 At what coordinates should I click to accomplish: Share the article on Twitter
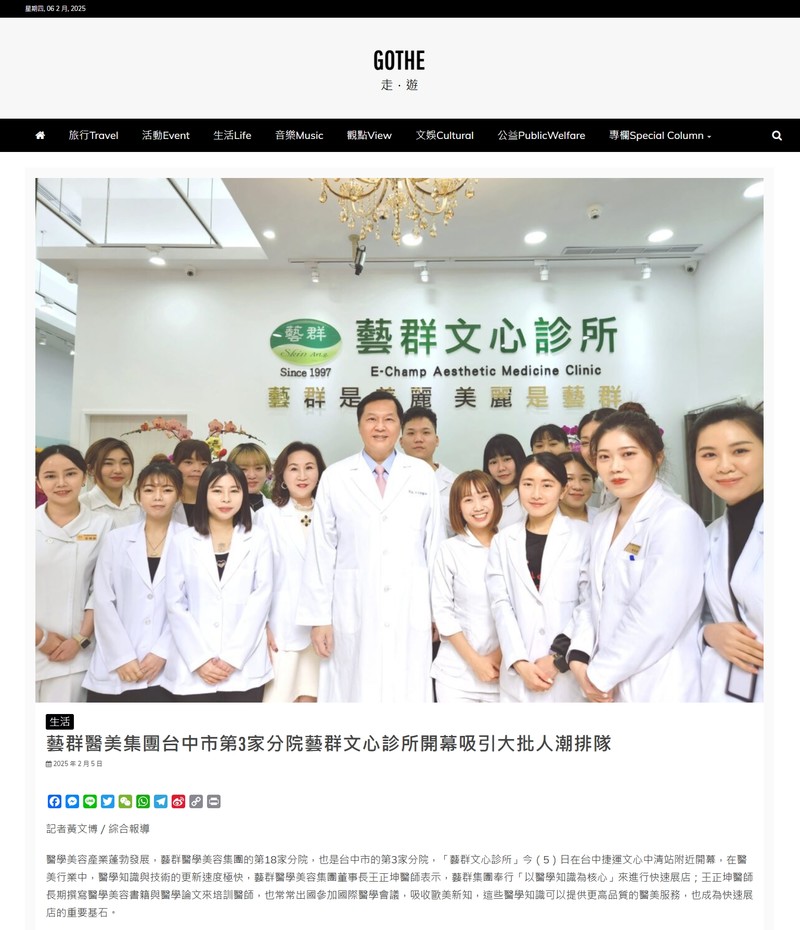pos(107,801)
